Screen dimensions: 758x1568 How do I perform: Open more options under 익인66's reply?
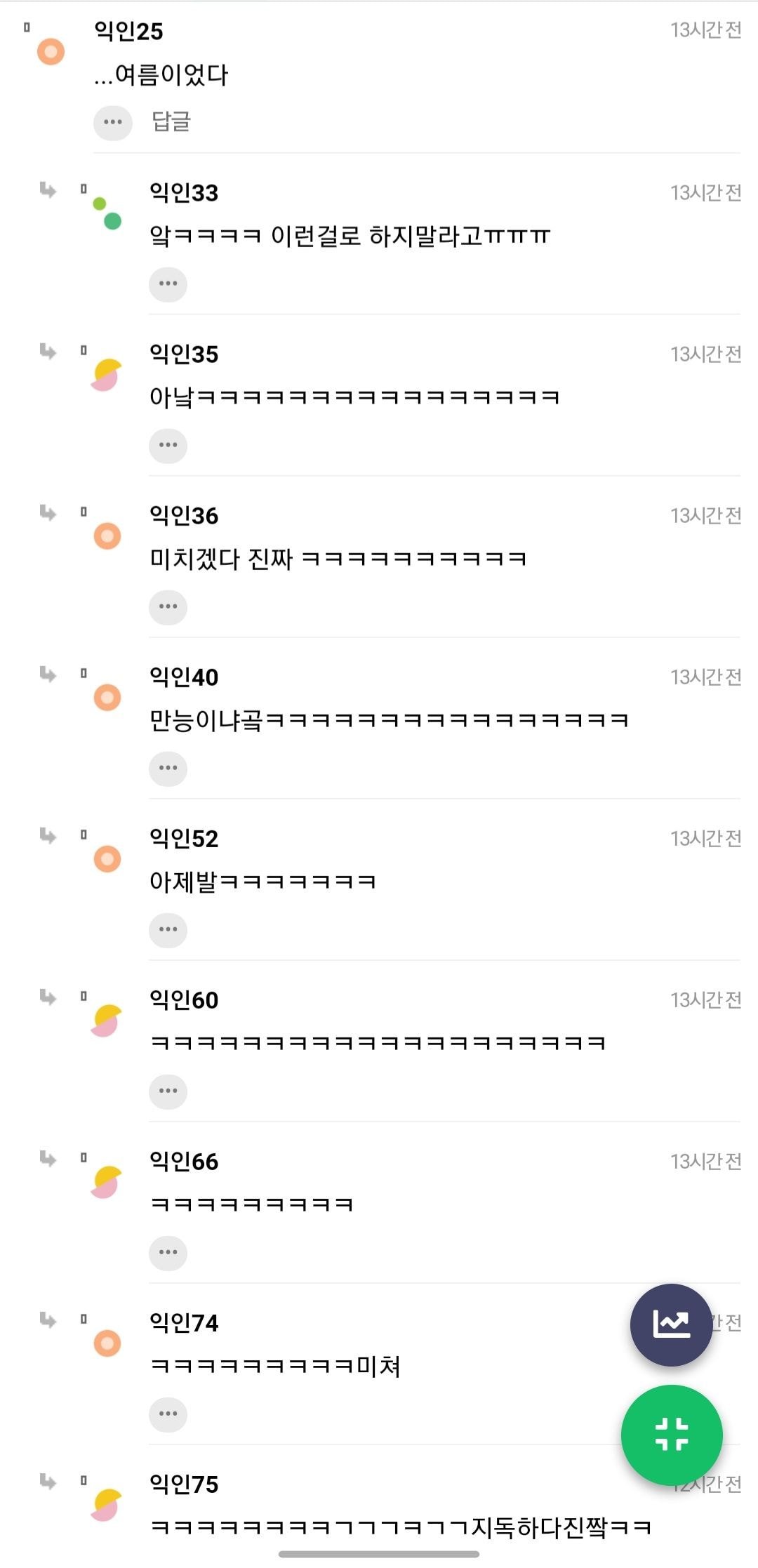[168, 1253]
